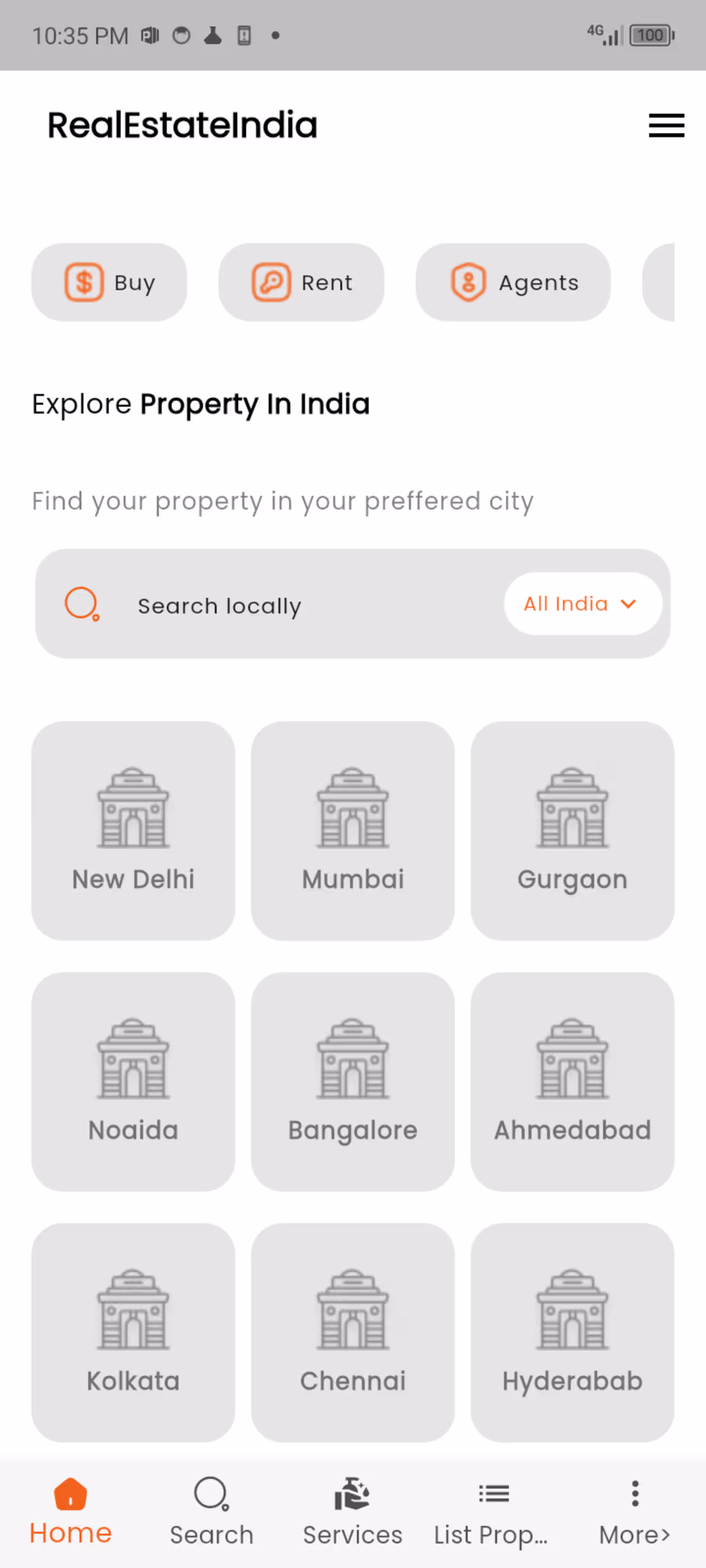
Task: Expand the All India city dropdown
Action: click(x=581, y=603)
